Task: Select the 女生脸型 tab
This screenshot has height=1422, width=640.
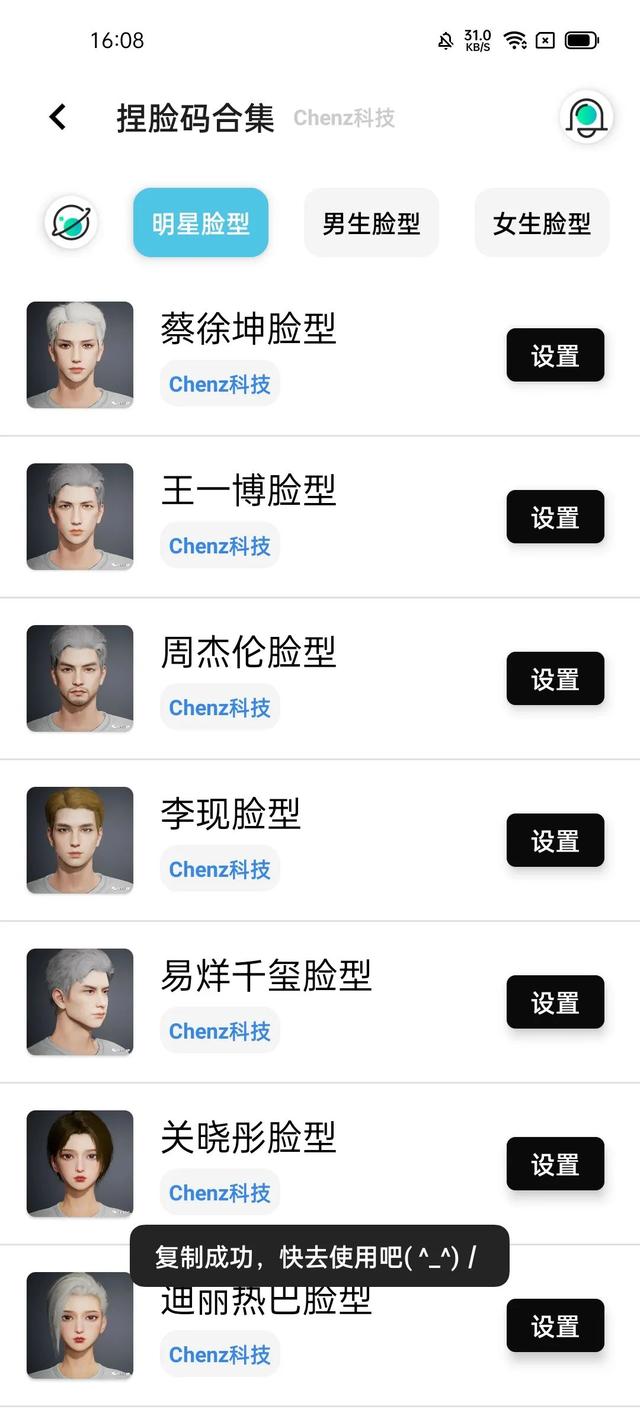Action: 541,223
